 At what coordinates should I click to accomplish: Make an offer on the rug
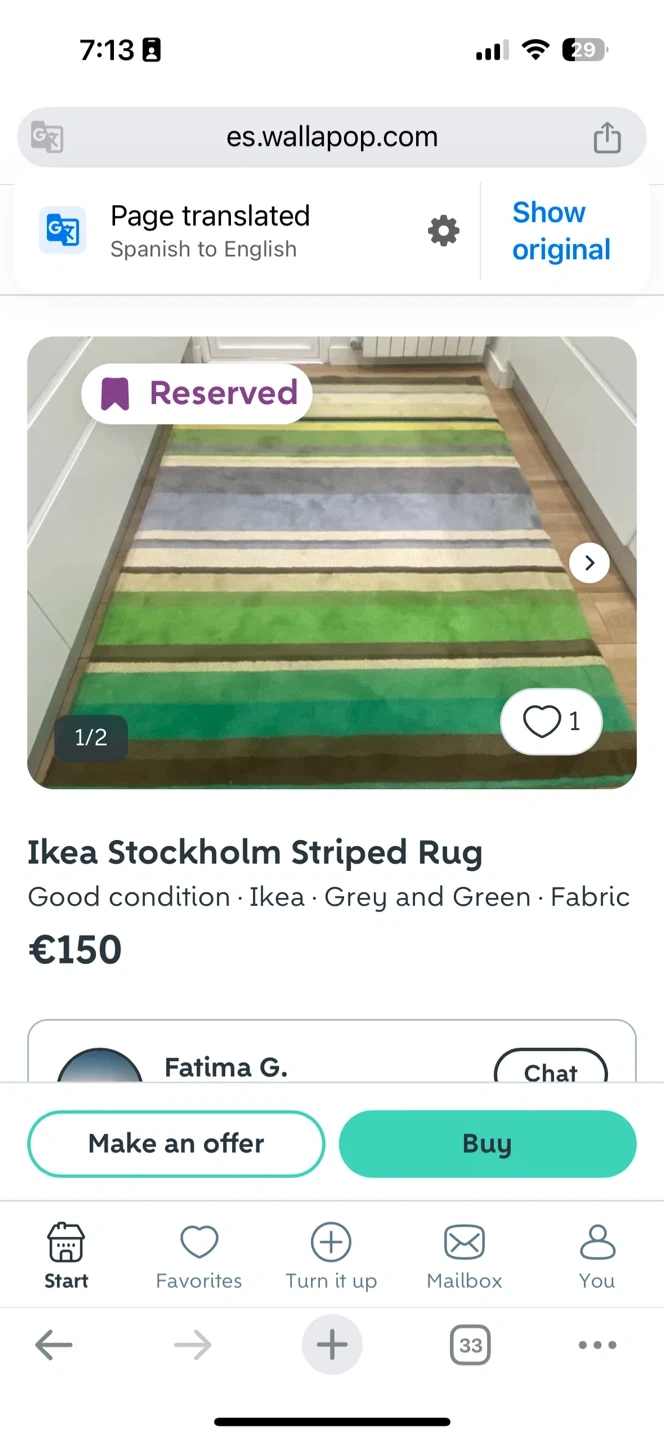coord(176,1144)
